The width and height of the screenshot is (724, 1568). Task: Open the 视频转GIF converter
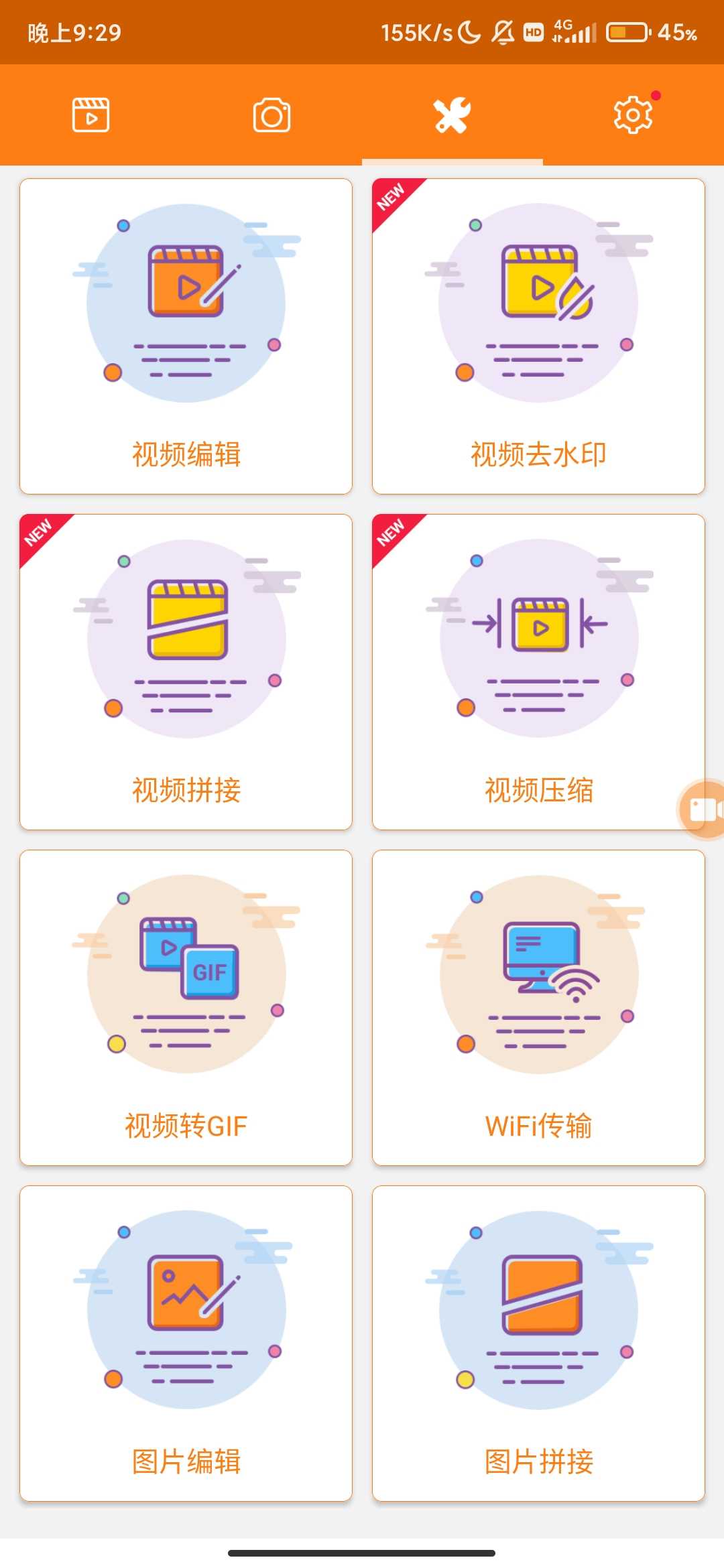point(186,1008)
